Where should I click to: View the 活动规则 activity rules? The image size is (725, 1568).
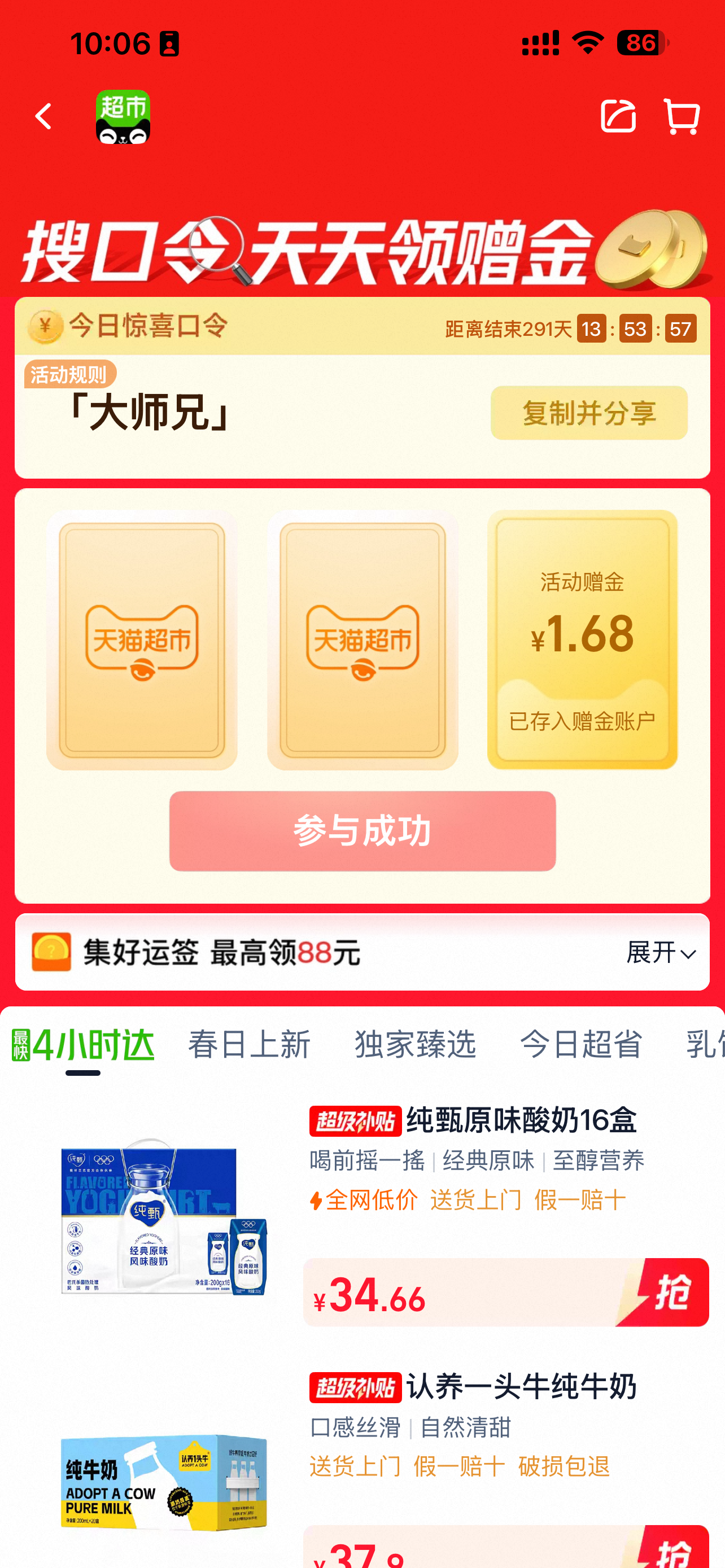(x=70, y=374)
